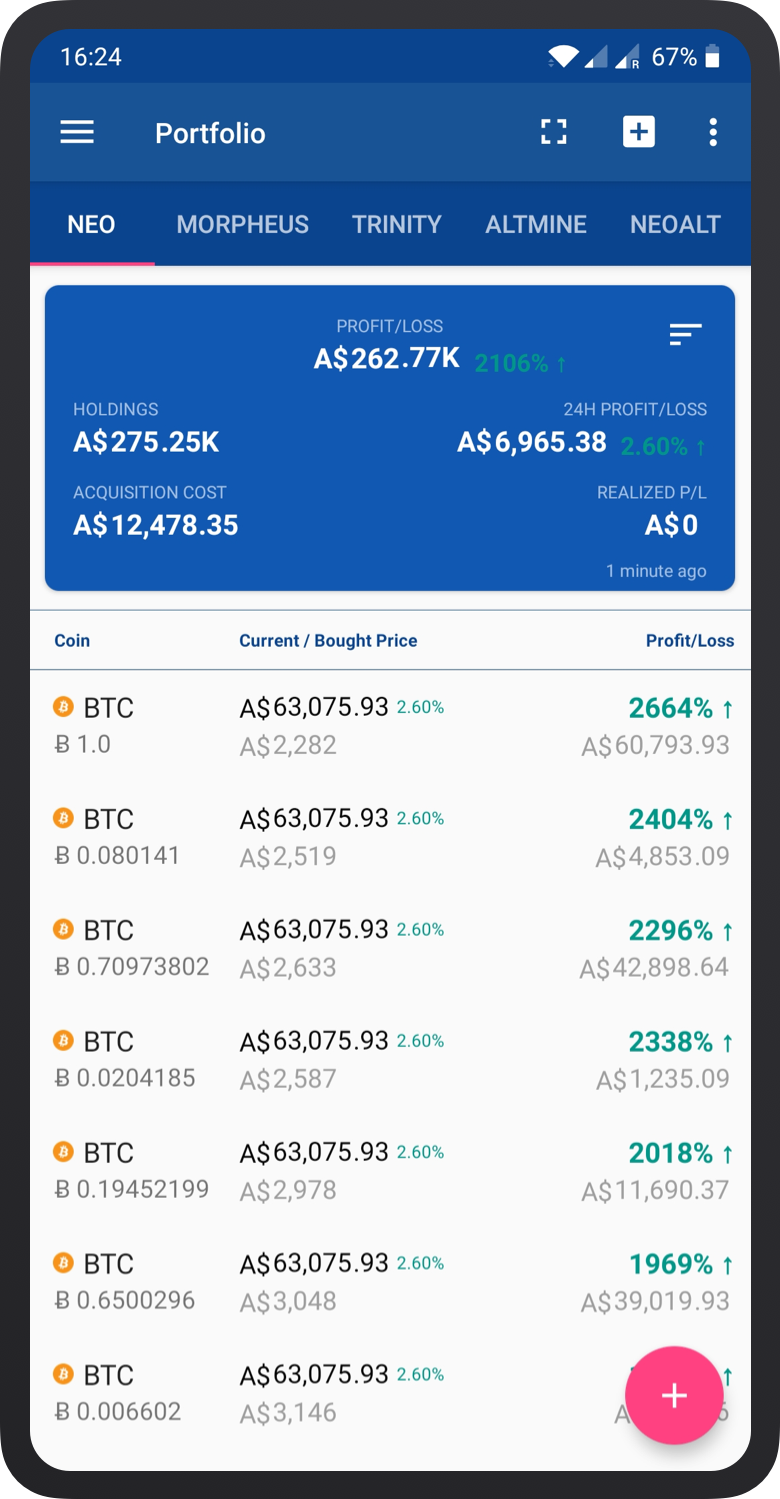Select the currently active NEO tab
780x1499 pixels.
pos(91,224)
